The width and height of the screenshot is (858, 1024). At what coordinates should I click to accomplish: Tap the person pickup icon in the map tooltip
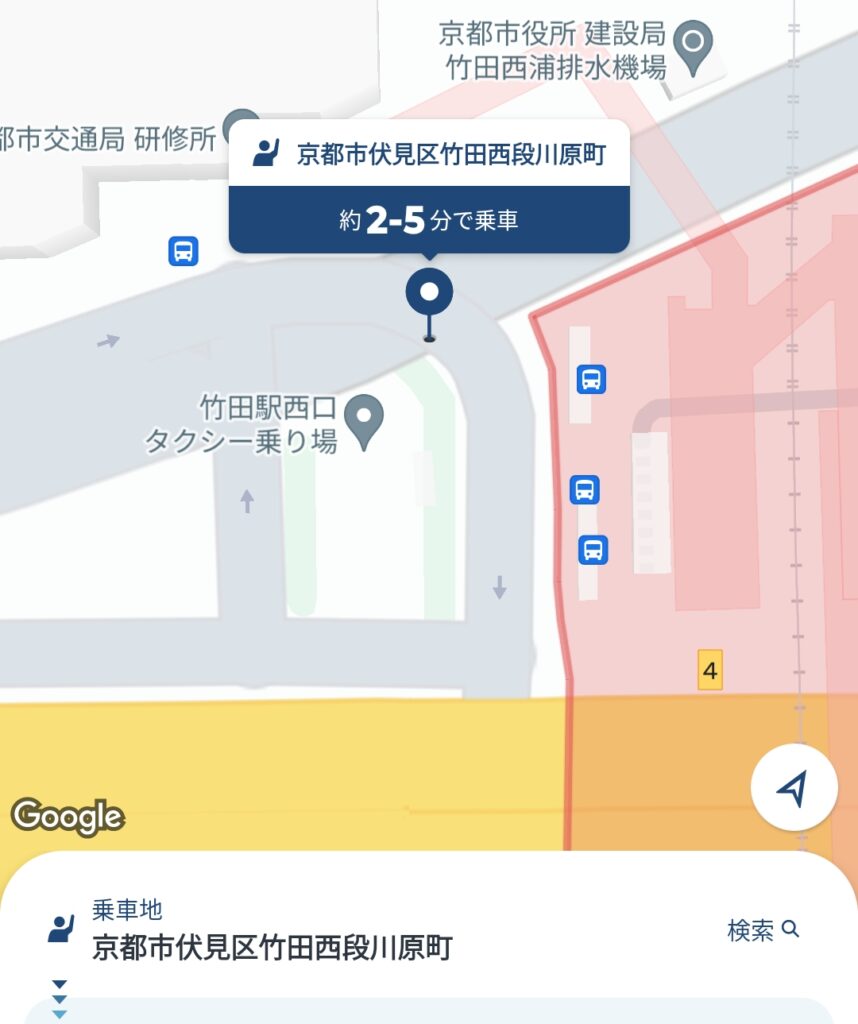[x=264, y=152]
